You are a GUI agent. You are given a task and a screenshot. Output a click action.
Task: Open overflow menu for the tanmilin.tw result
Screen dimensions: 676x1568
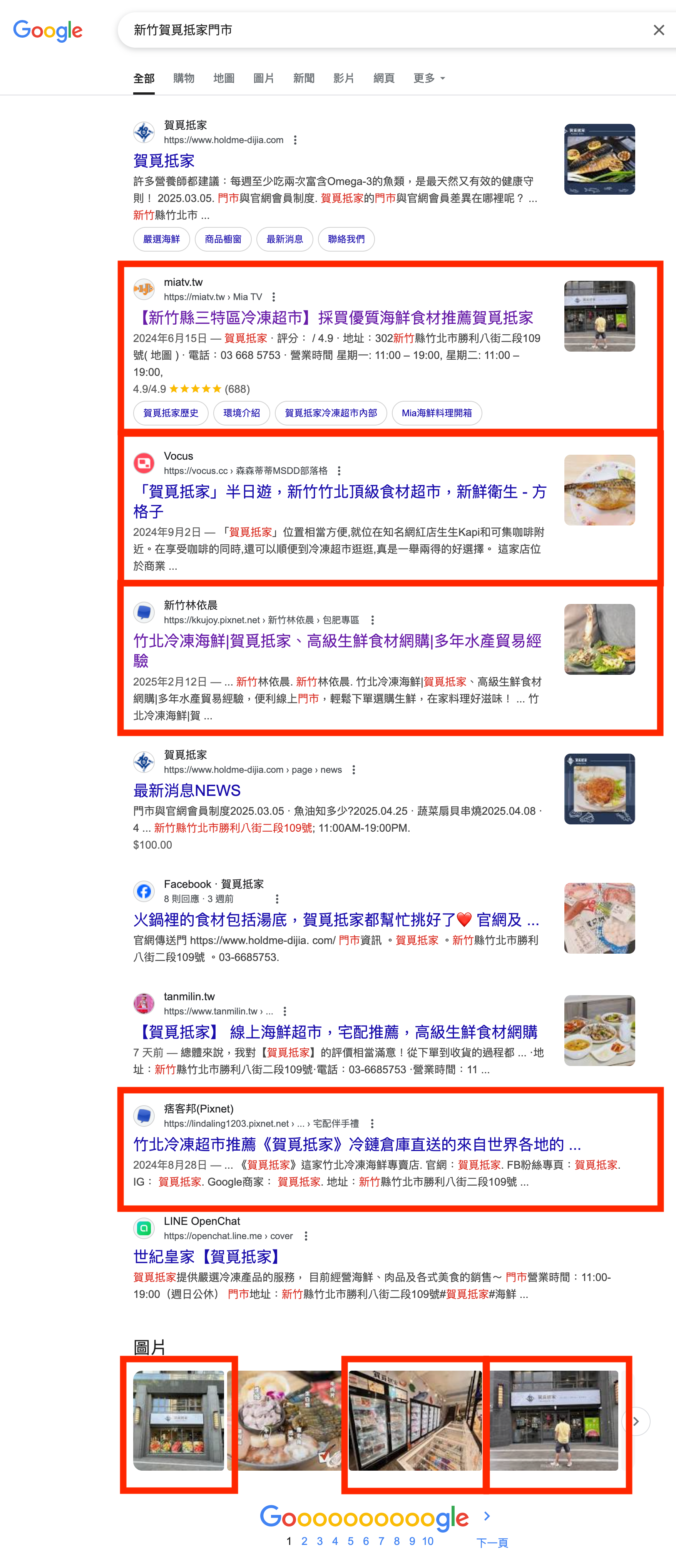point(284,1011)
